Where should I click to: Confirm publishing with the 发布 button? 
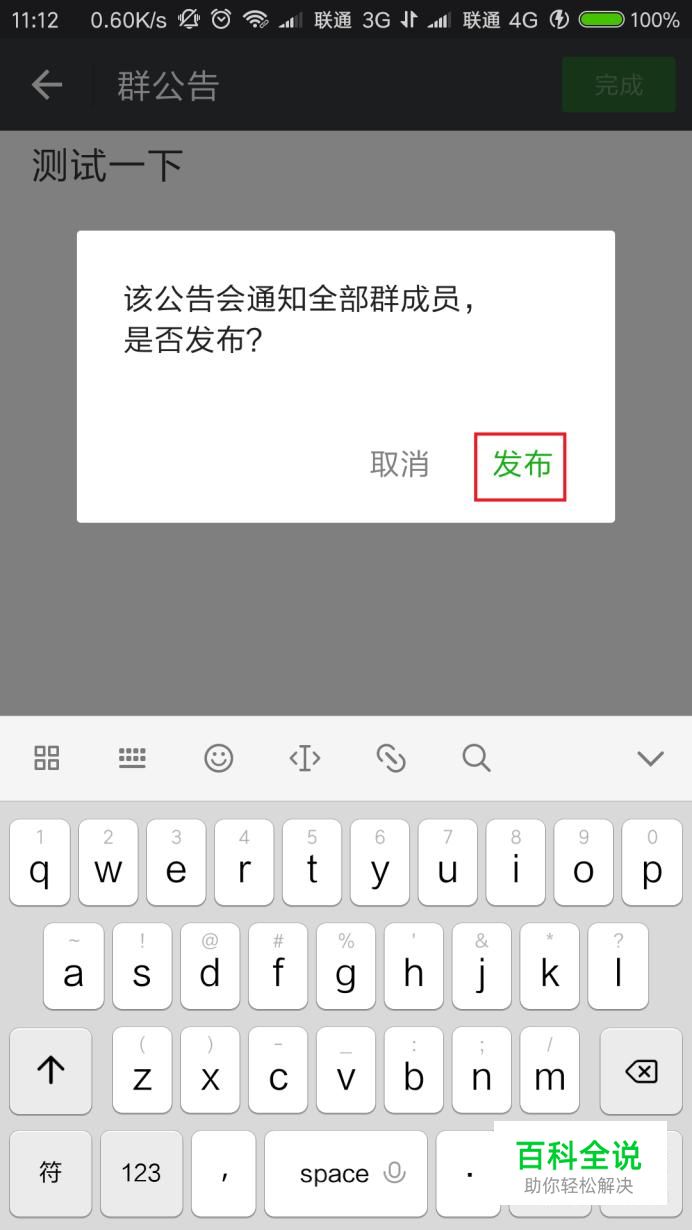[x=521, y=465]
